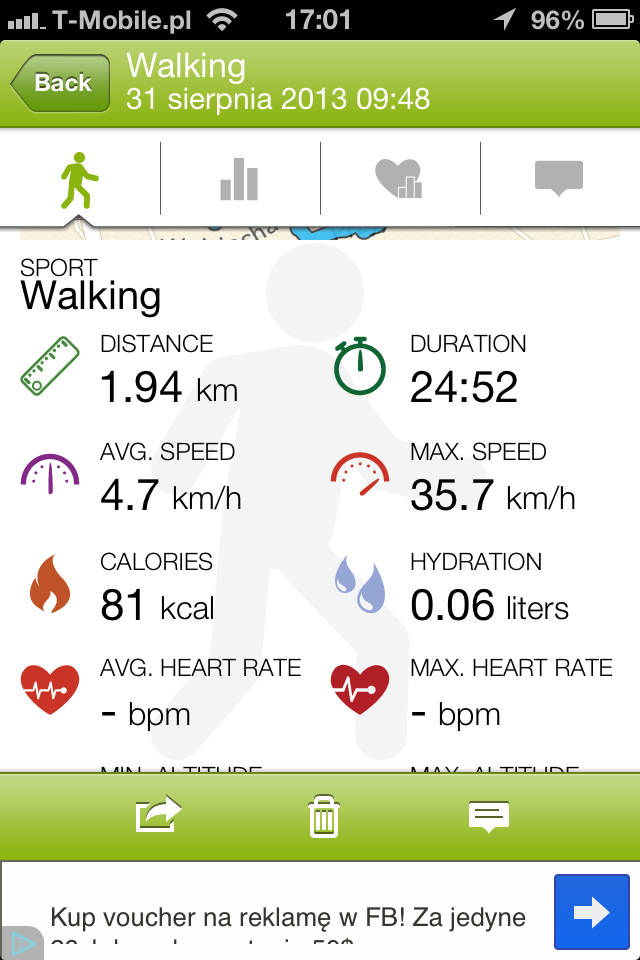Open the ad choices icon on the banner
Viewport: 640px width, 960px height.
pyautogui.click(x=17, y=943)
